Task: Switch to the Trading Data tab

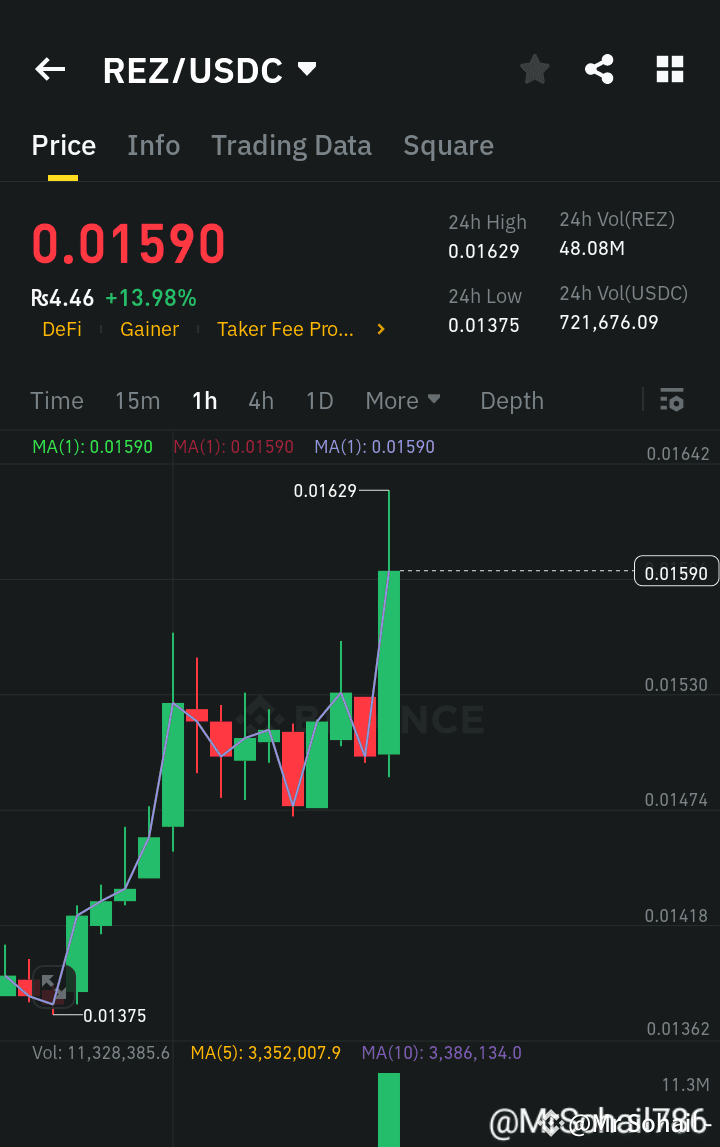Action: point(291,146)
